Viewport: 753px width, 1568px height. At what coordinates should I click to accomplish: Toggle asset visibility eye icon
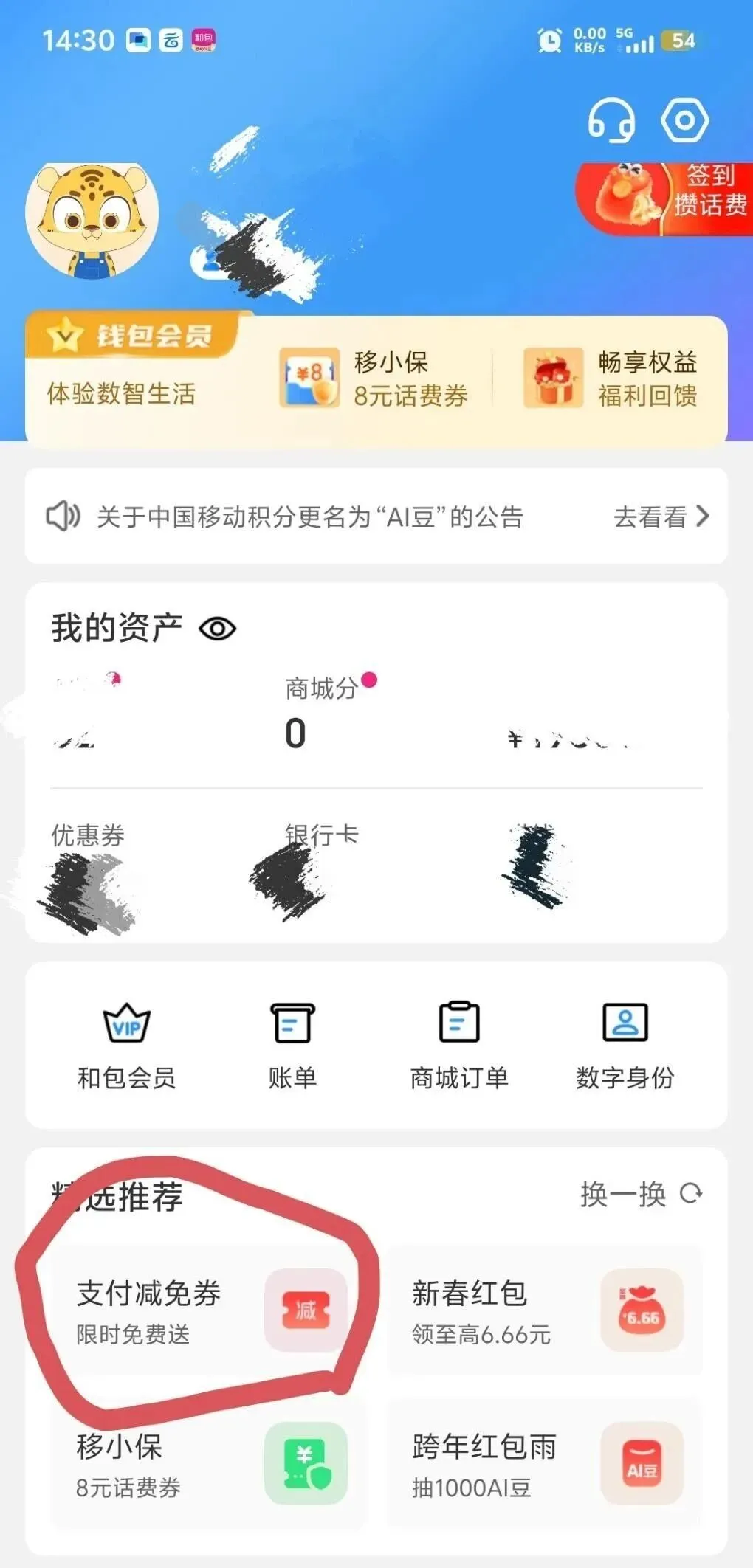pos(217,629)
